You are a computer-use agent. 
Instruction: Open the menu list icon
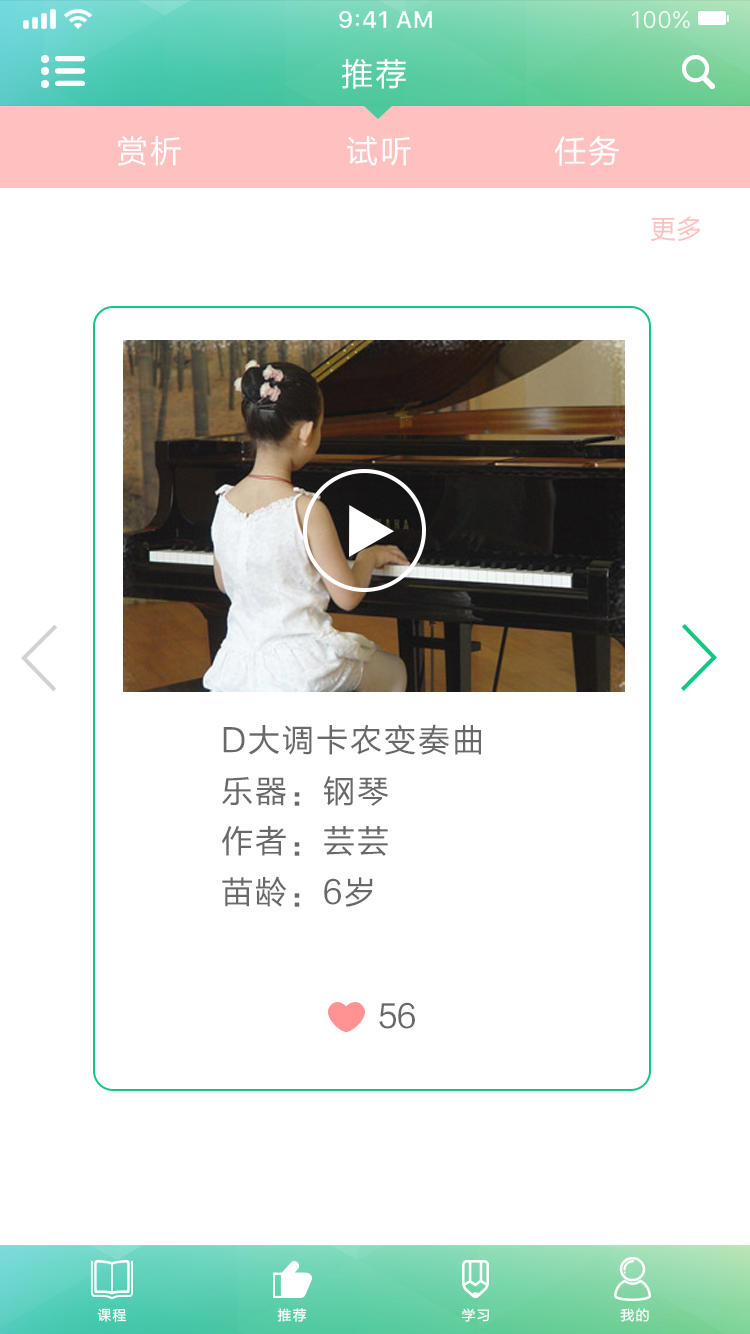(x=63, y=71)
